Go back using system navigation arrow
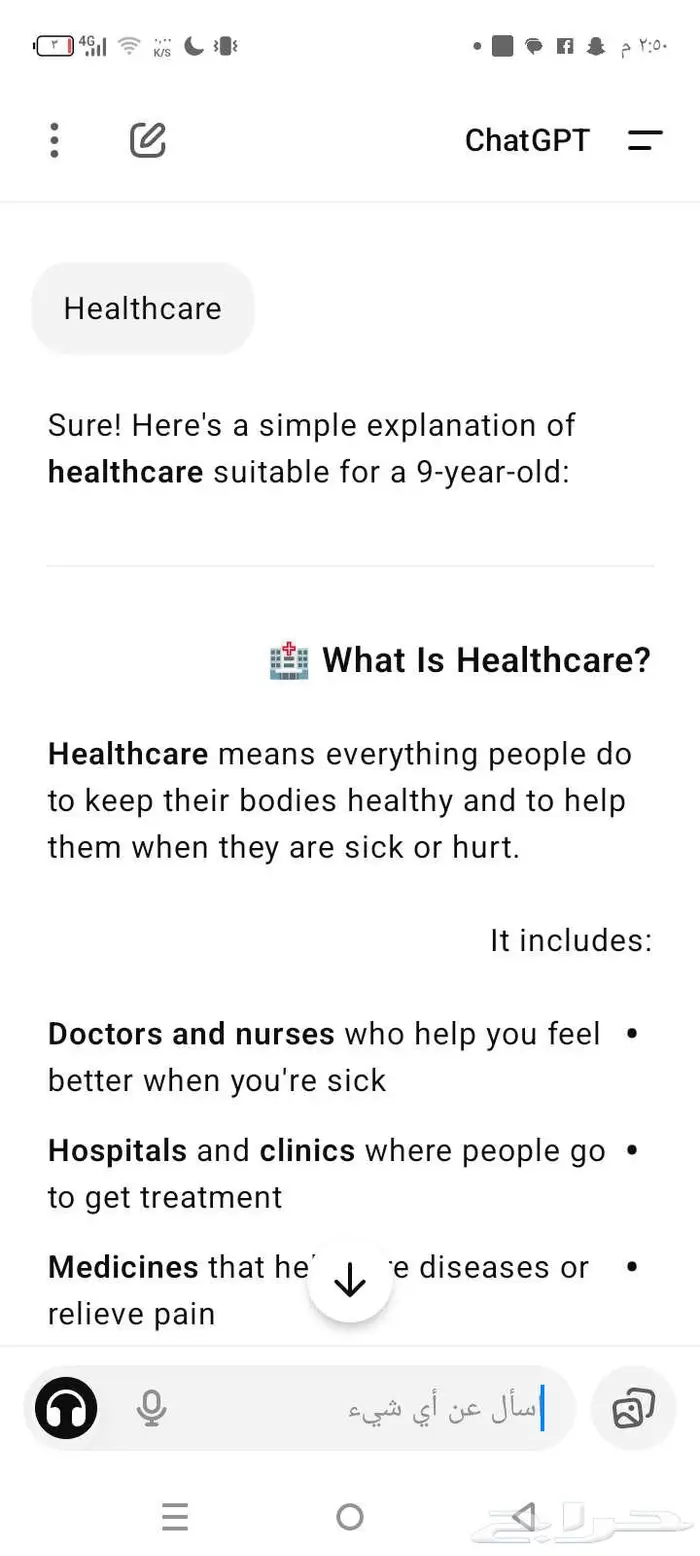The image size is (700, 1556). click(x=523, y=1517)
